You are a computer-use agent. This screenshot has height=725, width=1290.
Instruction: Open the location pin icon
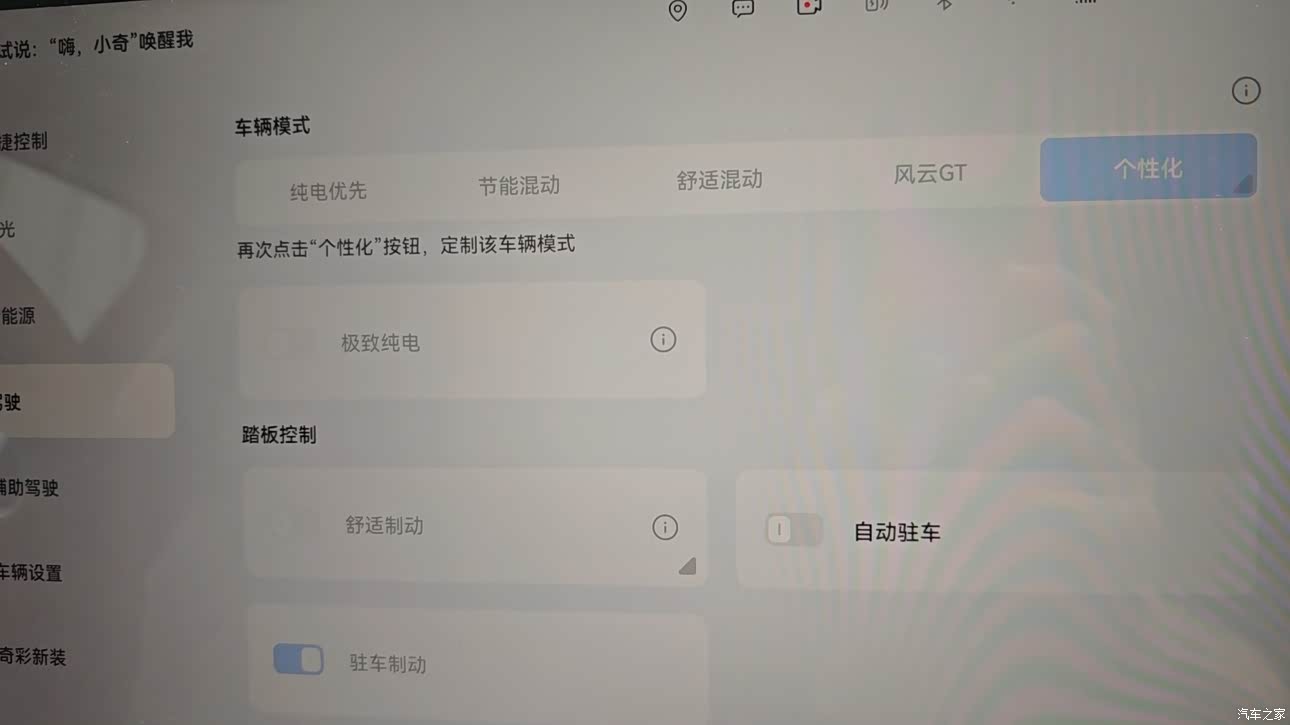click(x=678, y=11)
